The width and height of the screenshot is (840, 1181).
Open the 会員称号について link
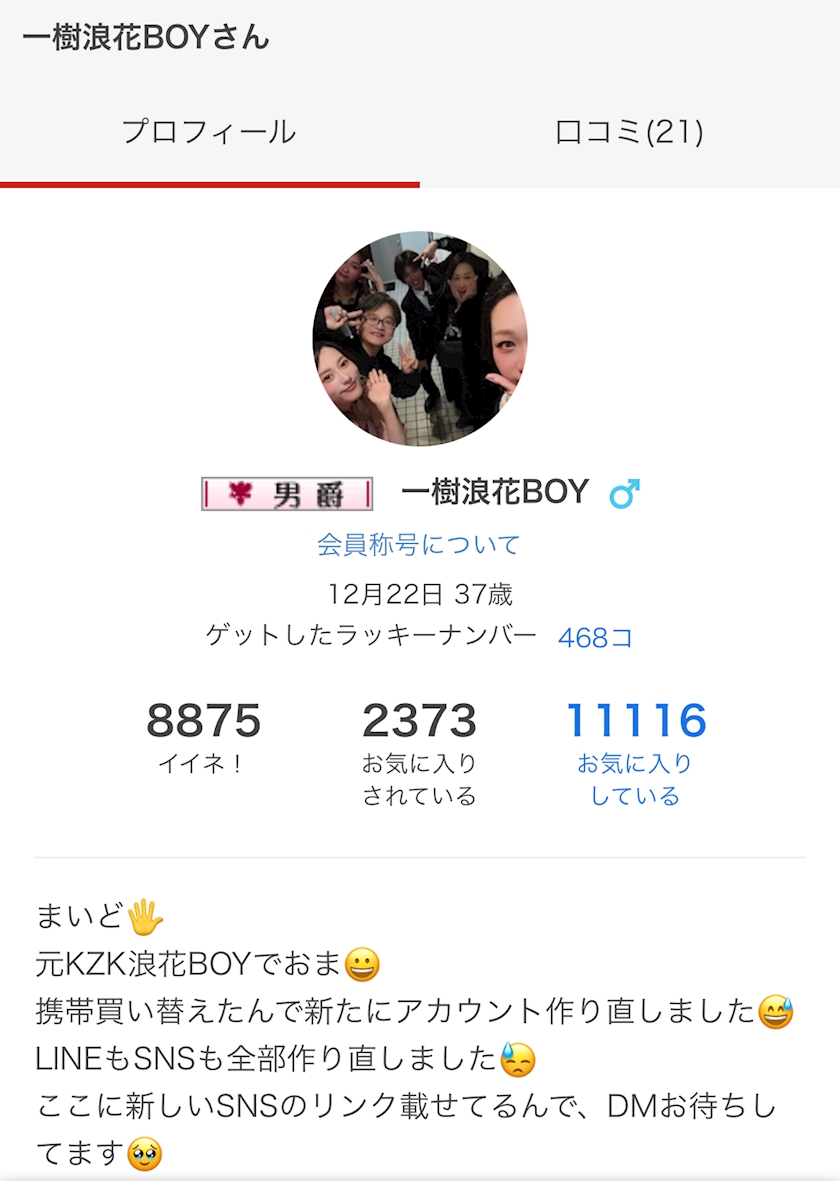point(419,544)
